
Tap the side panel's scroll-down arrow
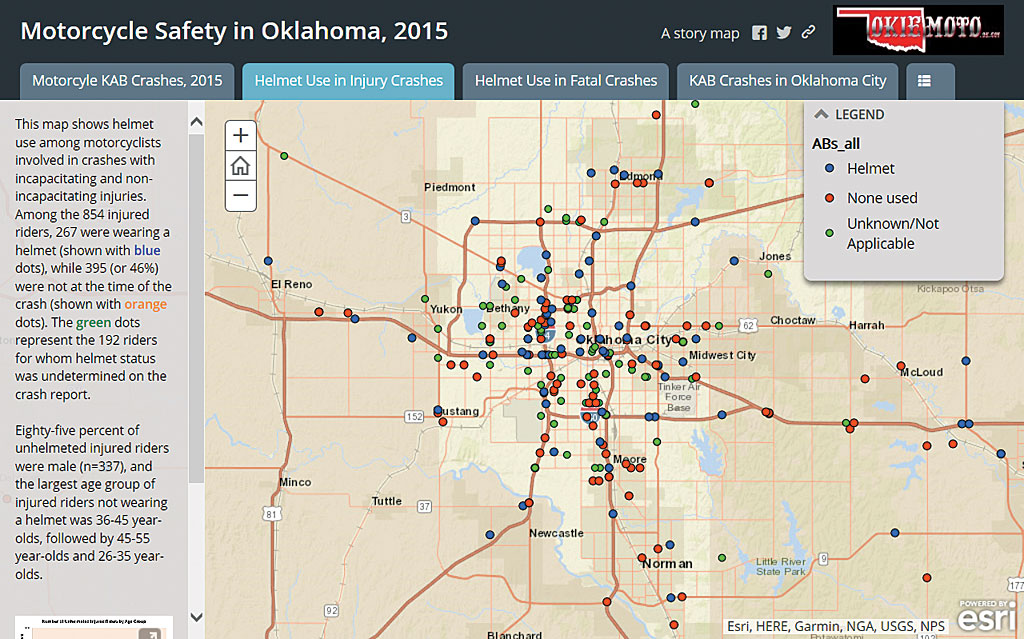click(196, 617)
